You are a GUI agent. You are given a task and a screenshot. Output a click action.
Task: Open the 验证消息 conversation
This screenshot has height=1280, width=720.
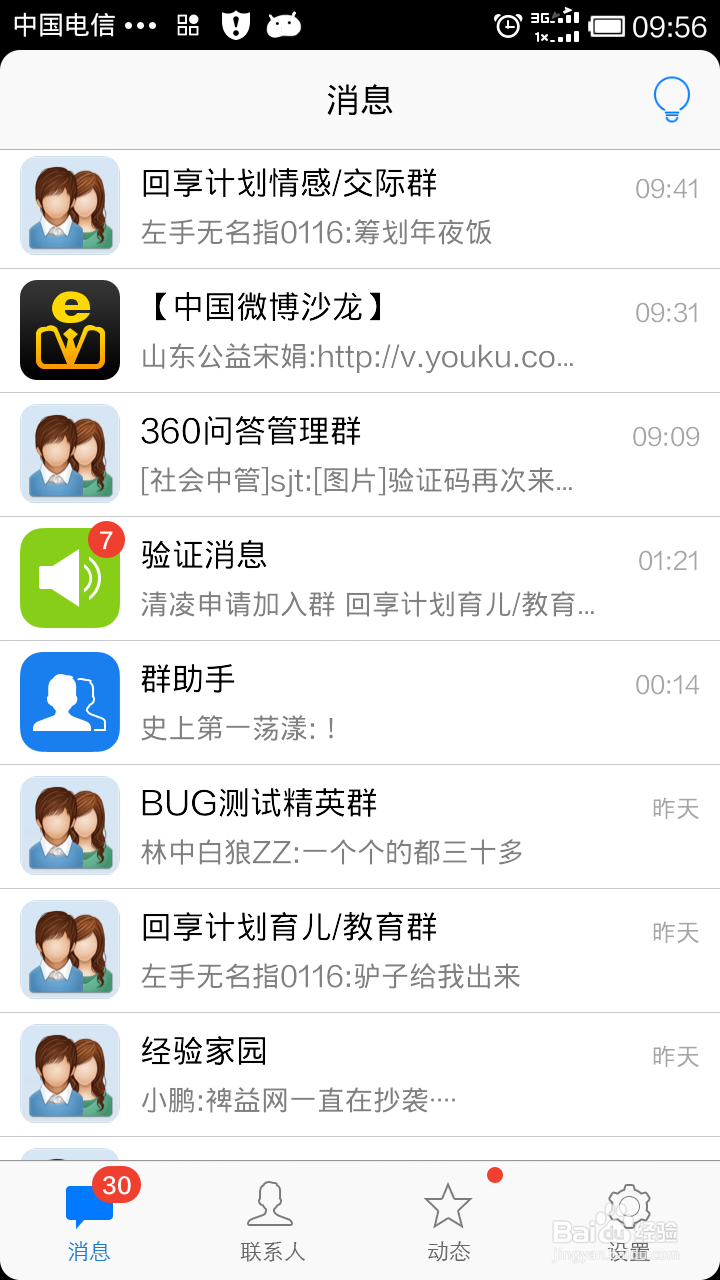(x=360, y=577)
